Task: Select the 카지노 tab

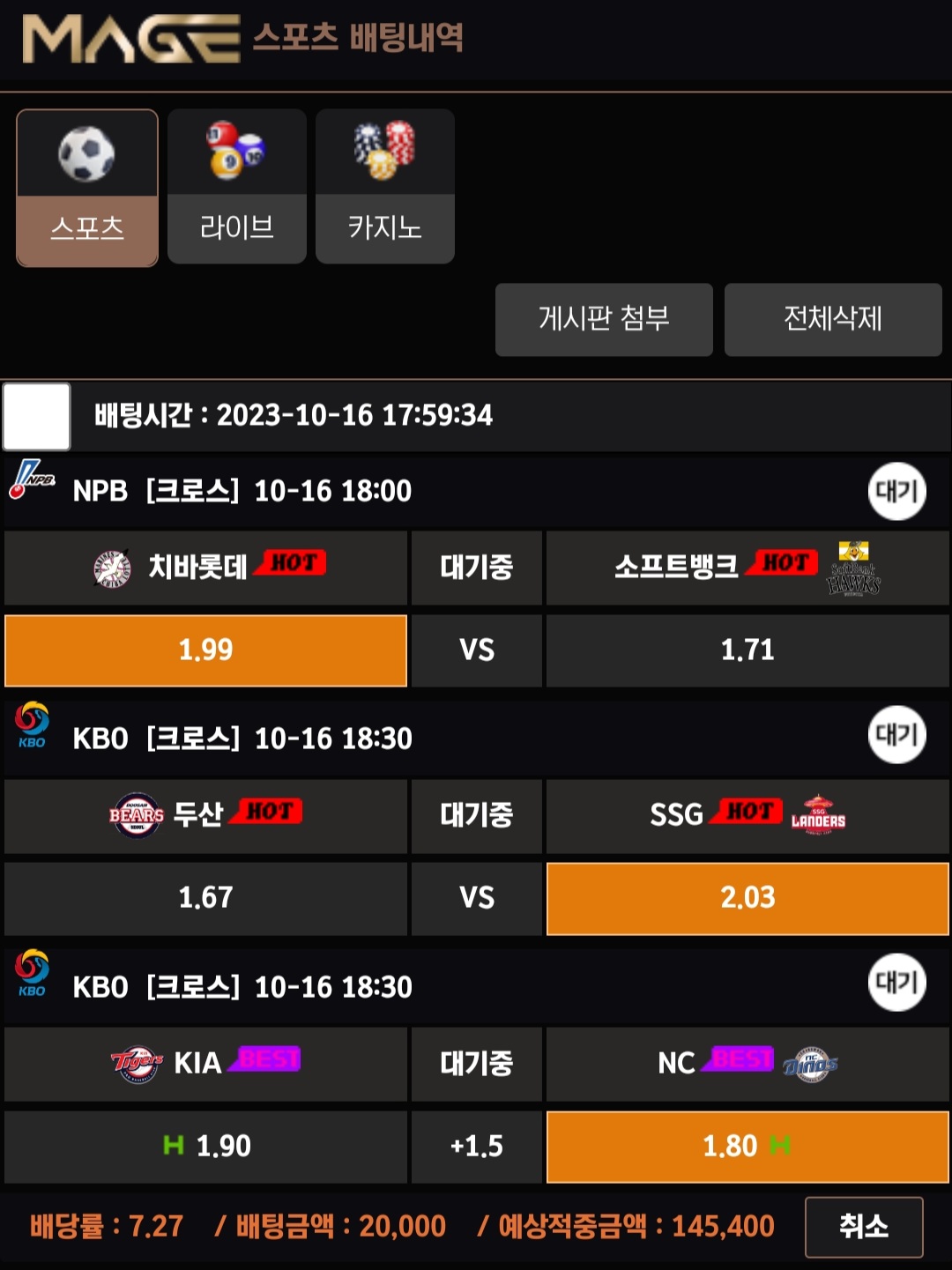Action: (x=385, y=187)
